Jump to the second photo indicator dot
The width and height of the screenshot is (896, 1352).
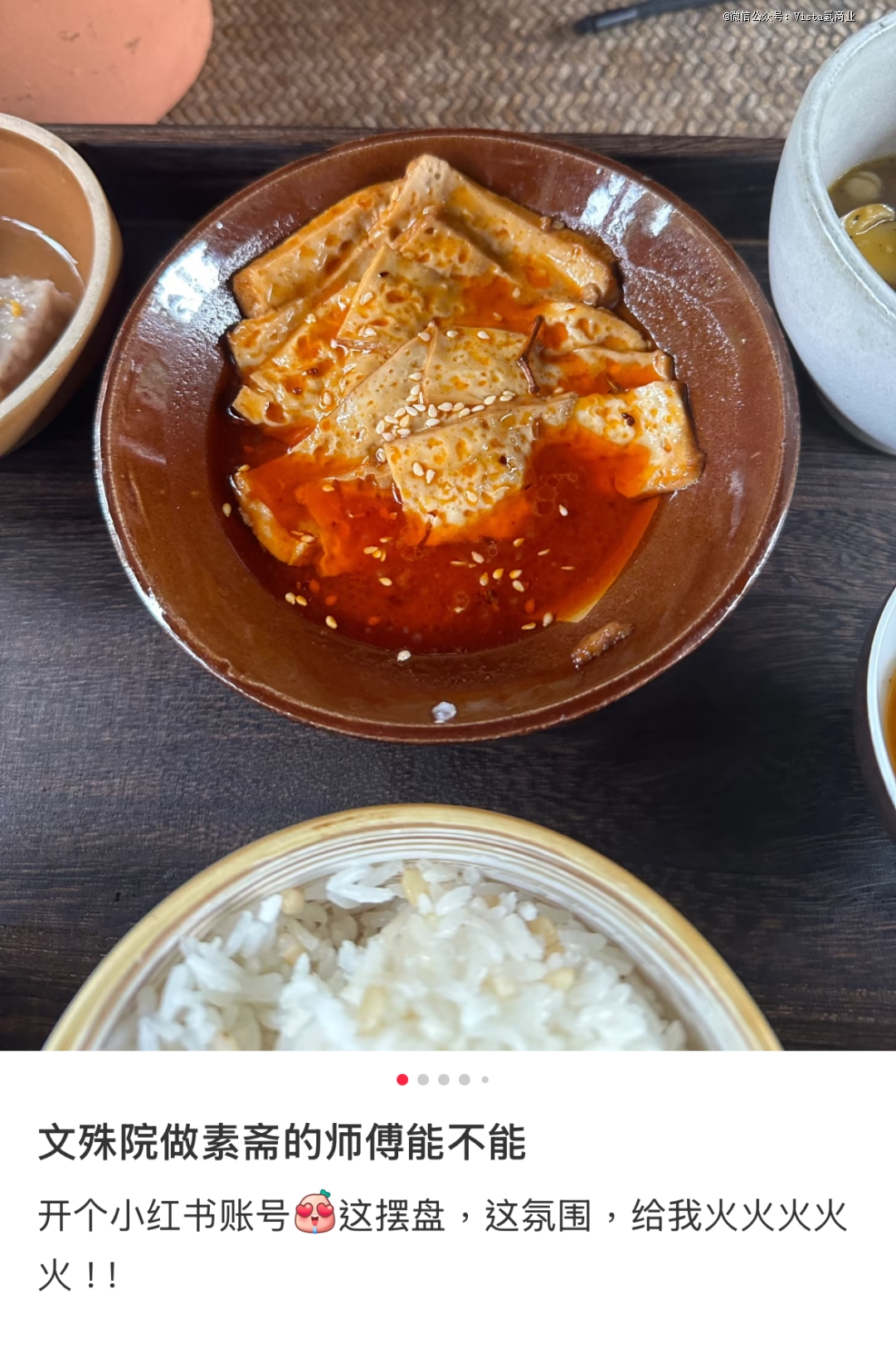pos(423,1080)
